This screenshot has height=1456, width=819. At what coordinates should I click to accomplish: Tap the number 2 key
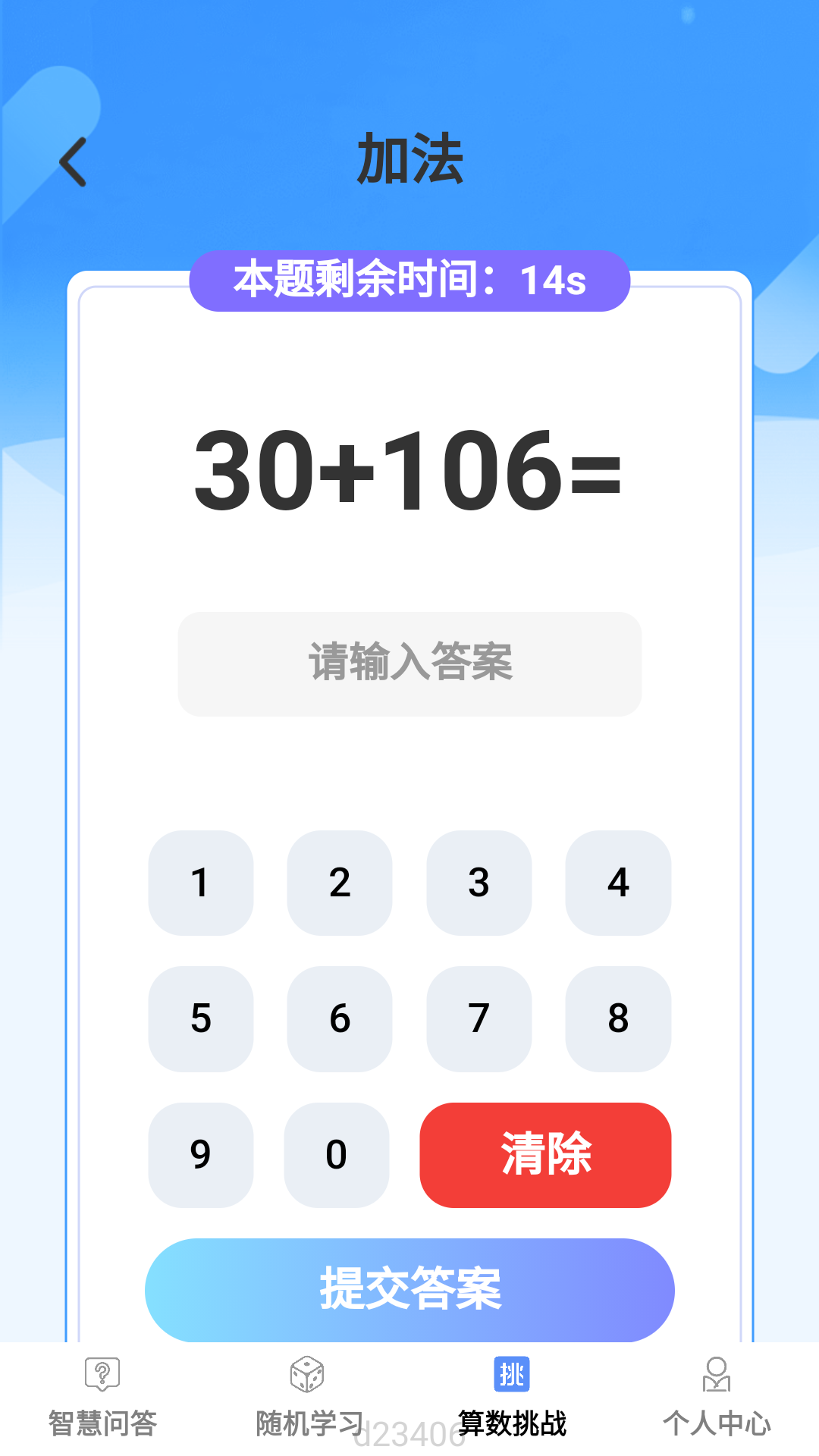[x=340, y=883]
